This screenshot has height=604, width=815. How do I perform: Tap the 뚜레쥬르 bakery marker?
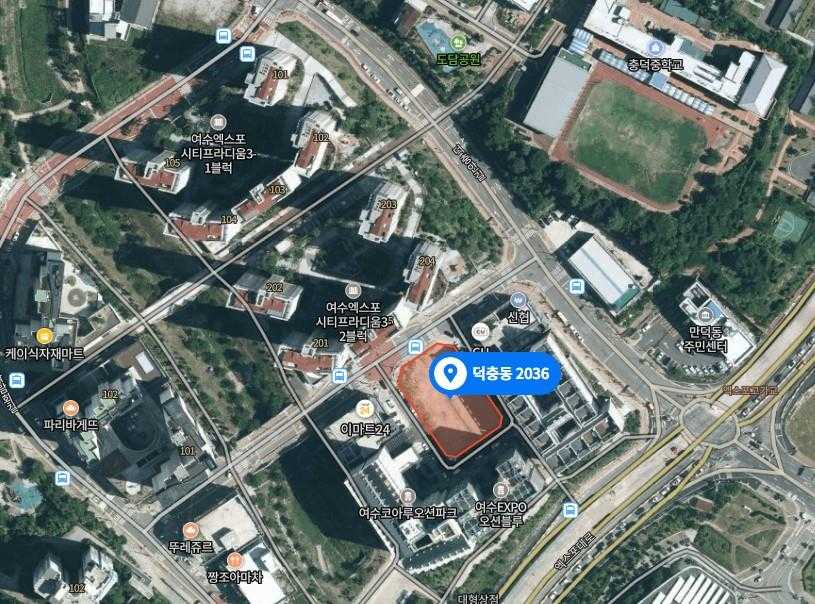(189, 530)
